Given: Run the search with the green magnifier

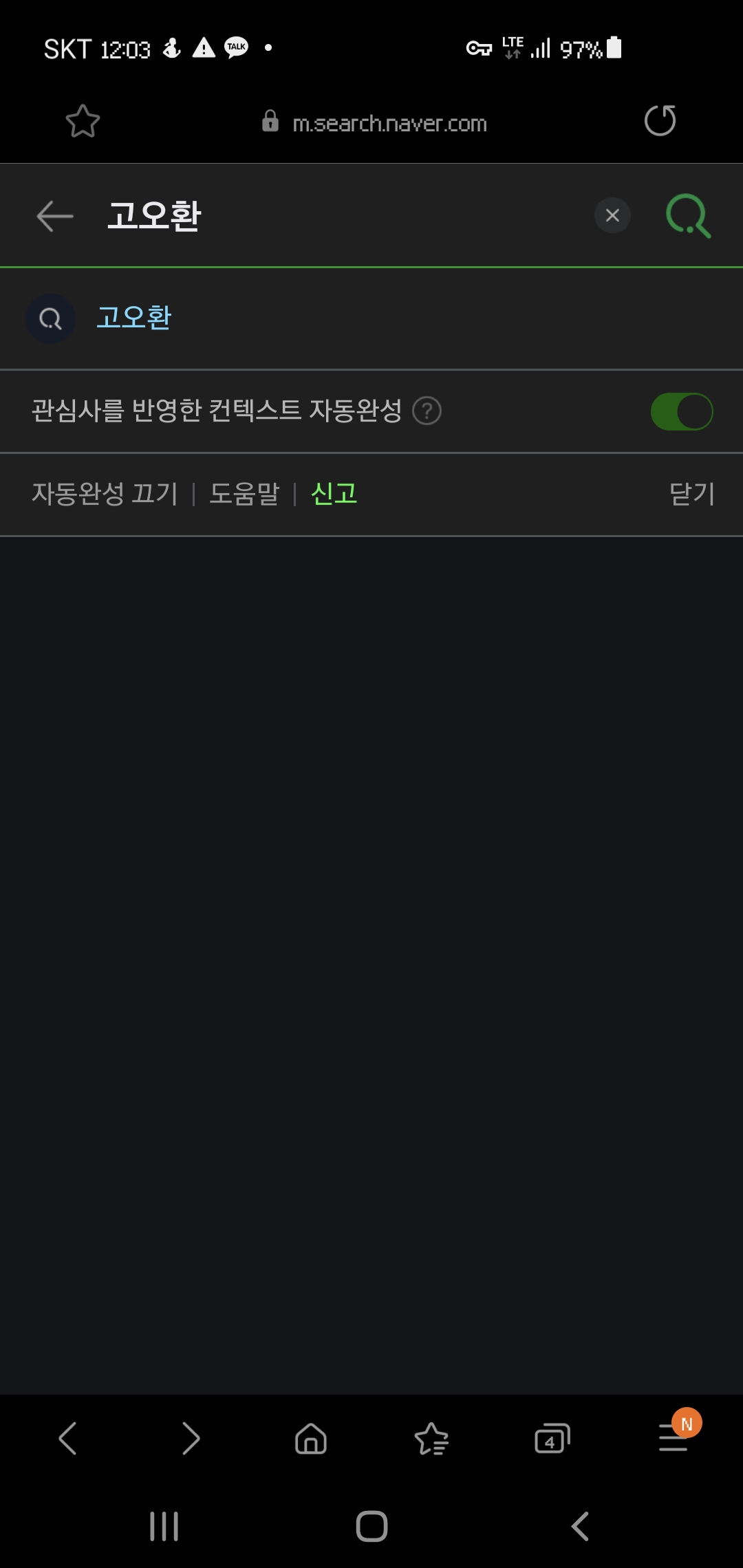Looking at the screenshot, I should 688,216.
